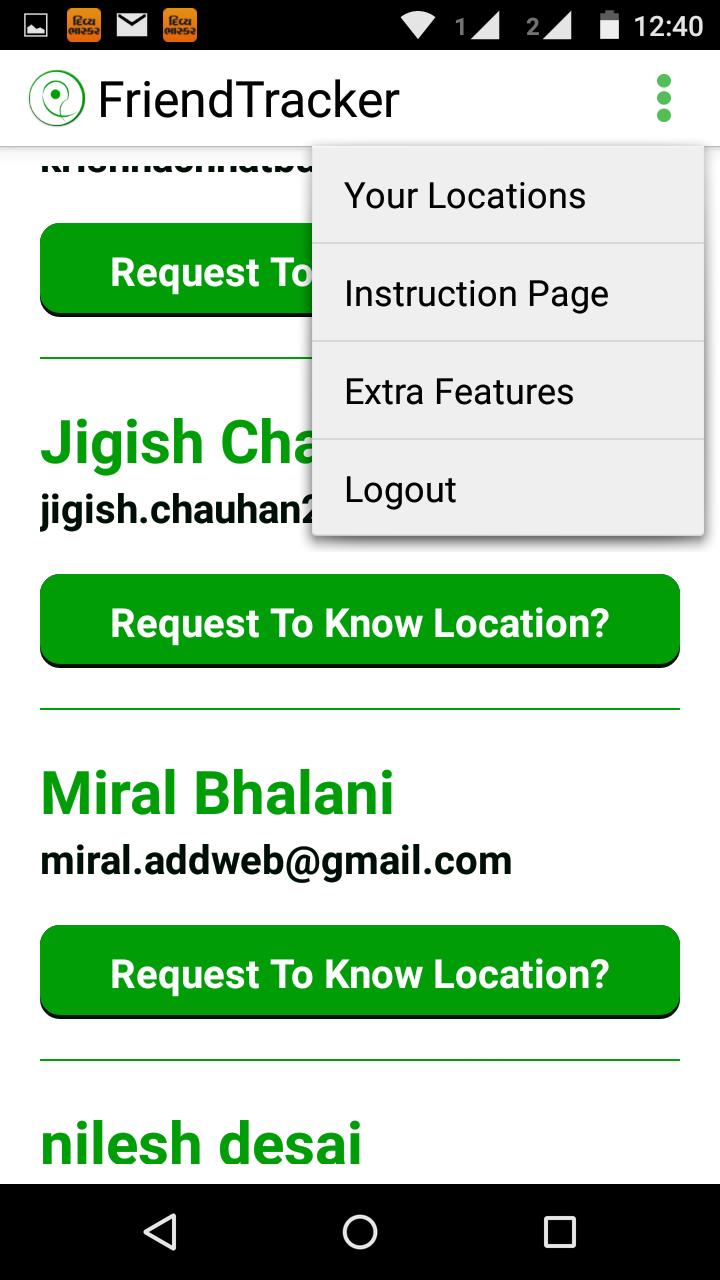Select the Instruction Page option

[x=507, y=294]
